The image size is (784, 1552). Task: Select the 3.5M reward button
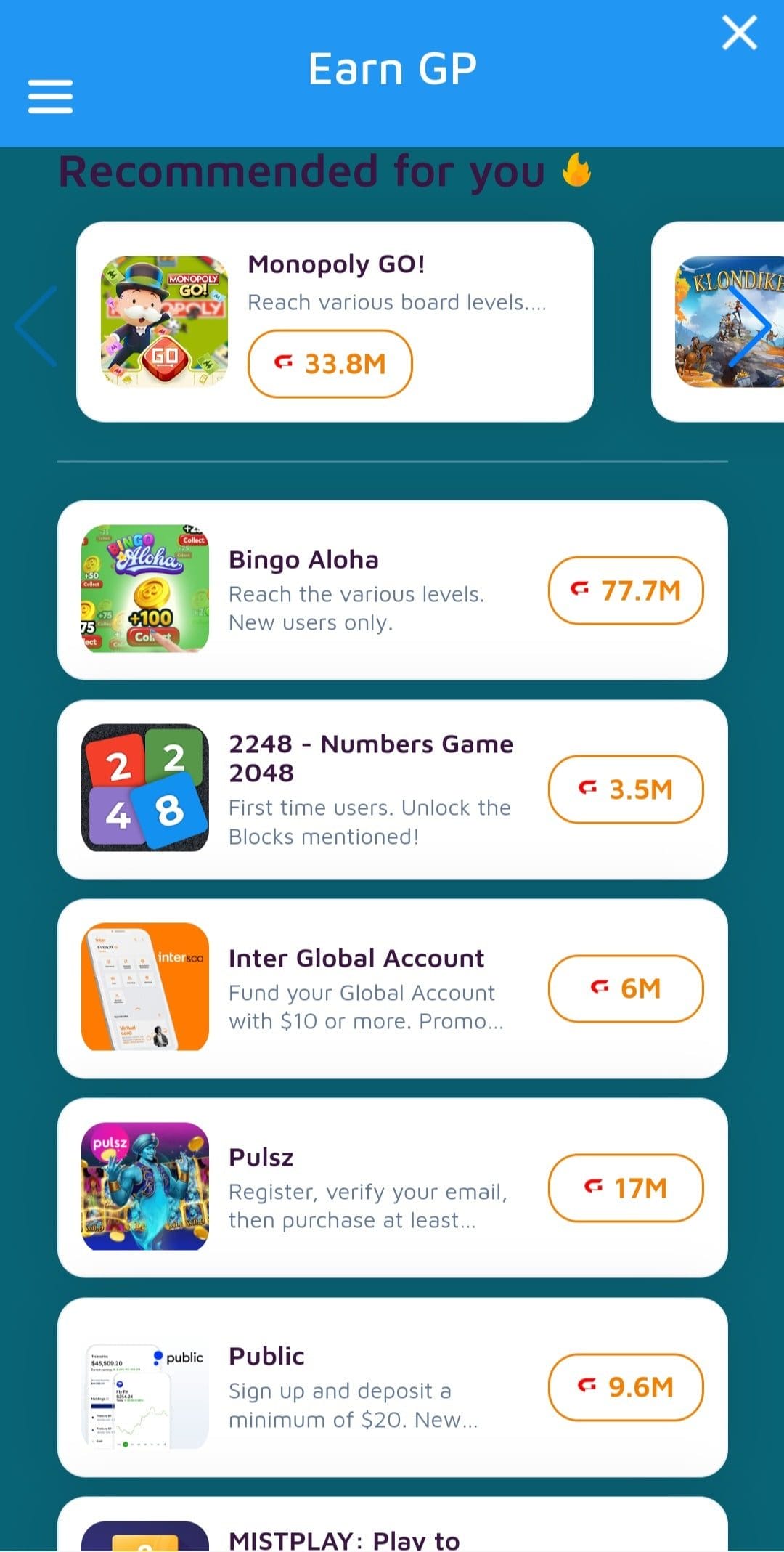(x=626, y=789)
